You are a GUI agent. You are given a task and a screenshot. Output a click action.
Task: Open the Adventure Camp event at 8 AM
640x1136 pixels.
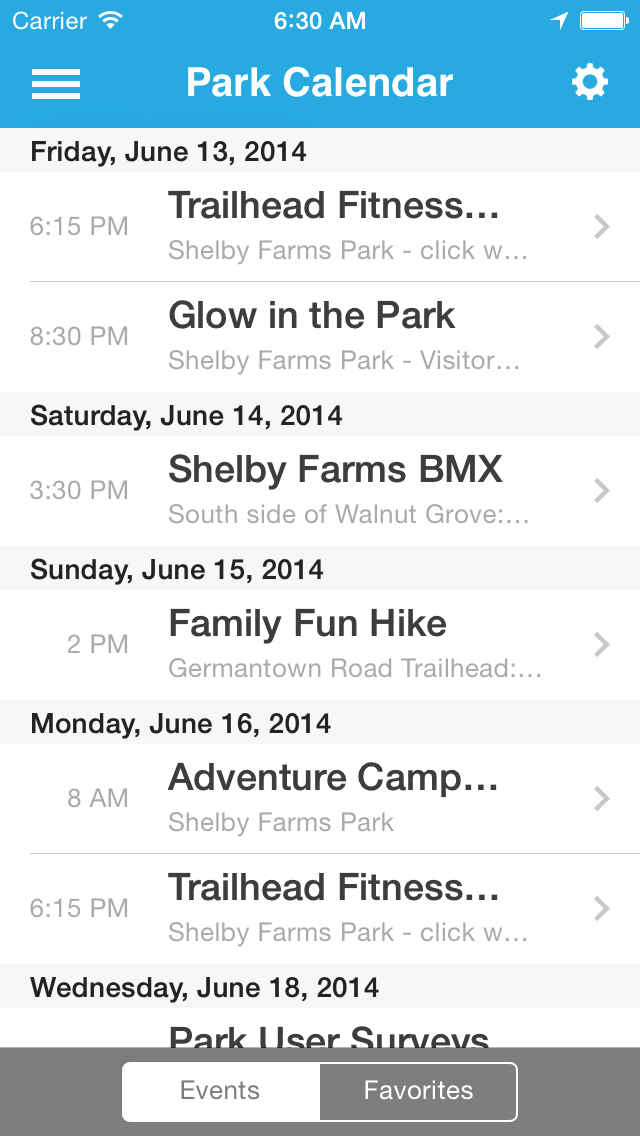(x=320, y=799)
